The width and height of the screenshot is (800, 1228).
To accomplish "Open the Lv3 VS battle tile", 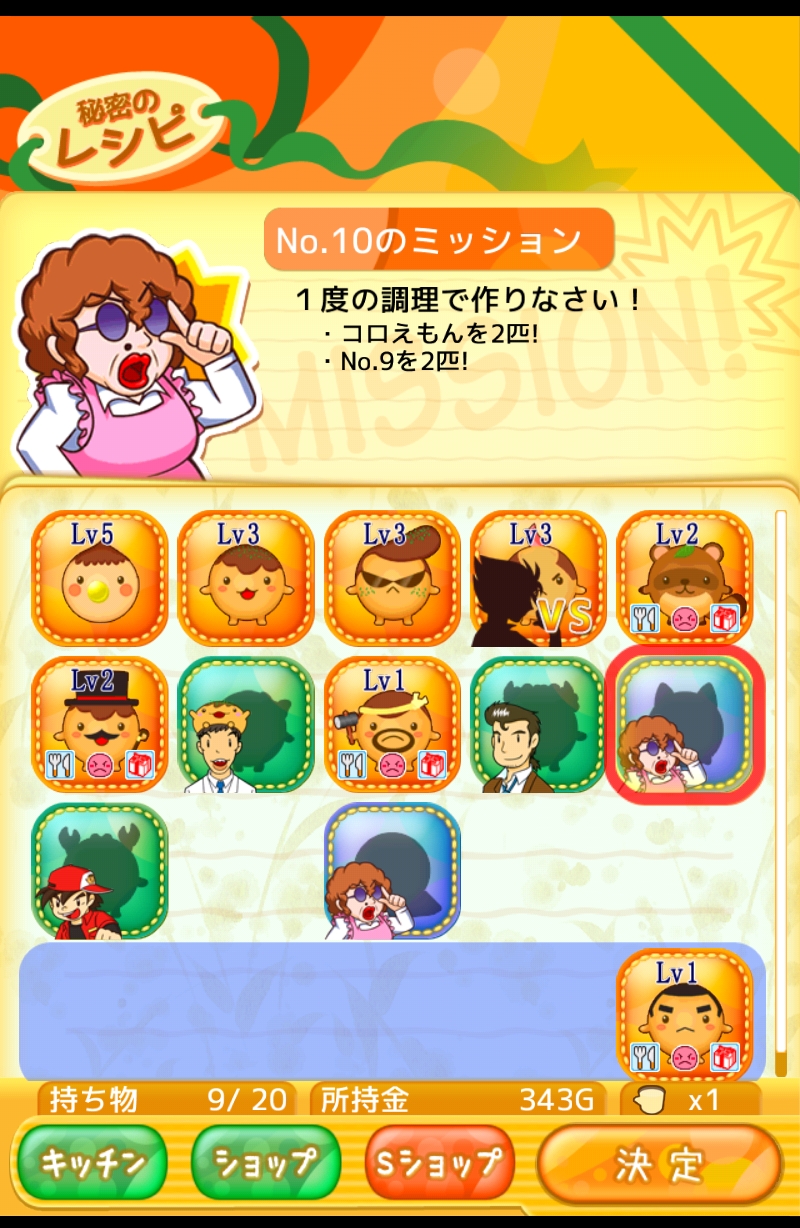I will tap(538, 578).
